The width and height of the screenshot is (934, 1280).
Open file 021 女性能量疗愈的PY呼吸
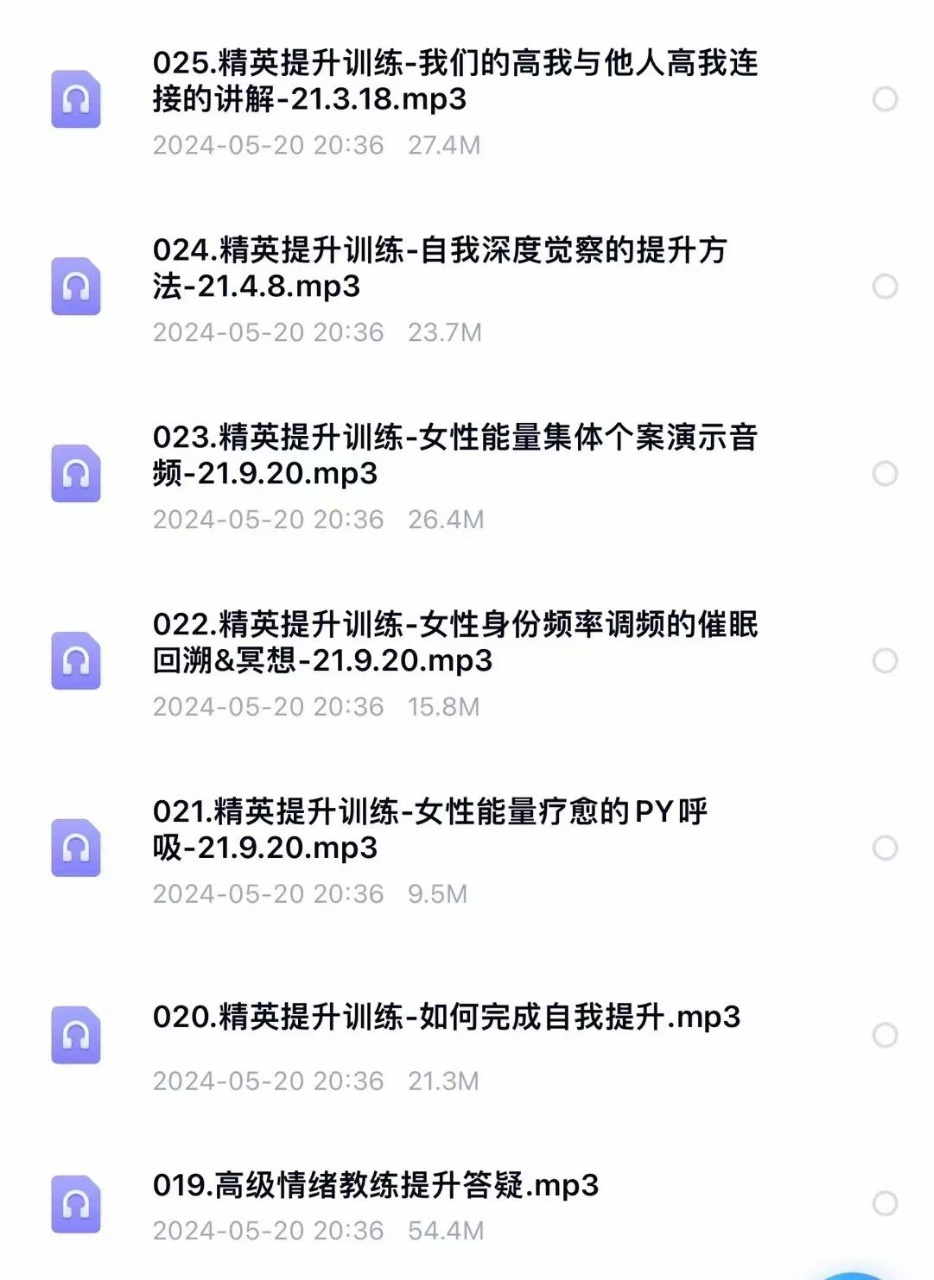[430, 830]
